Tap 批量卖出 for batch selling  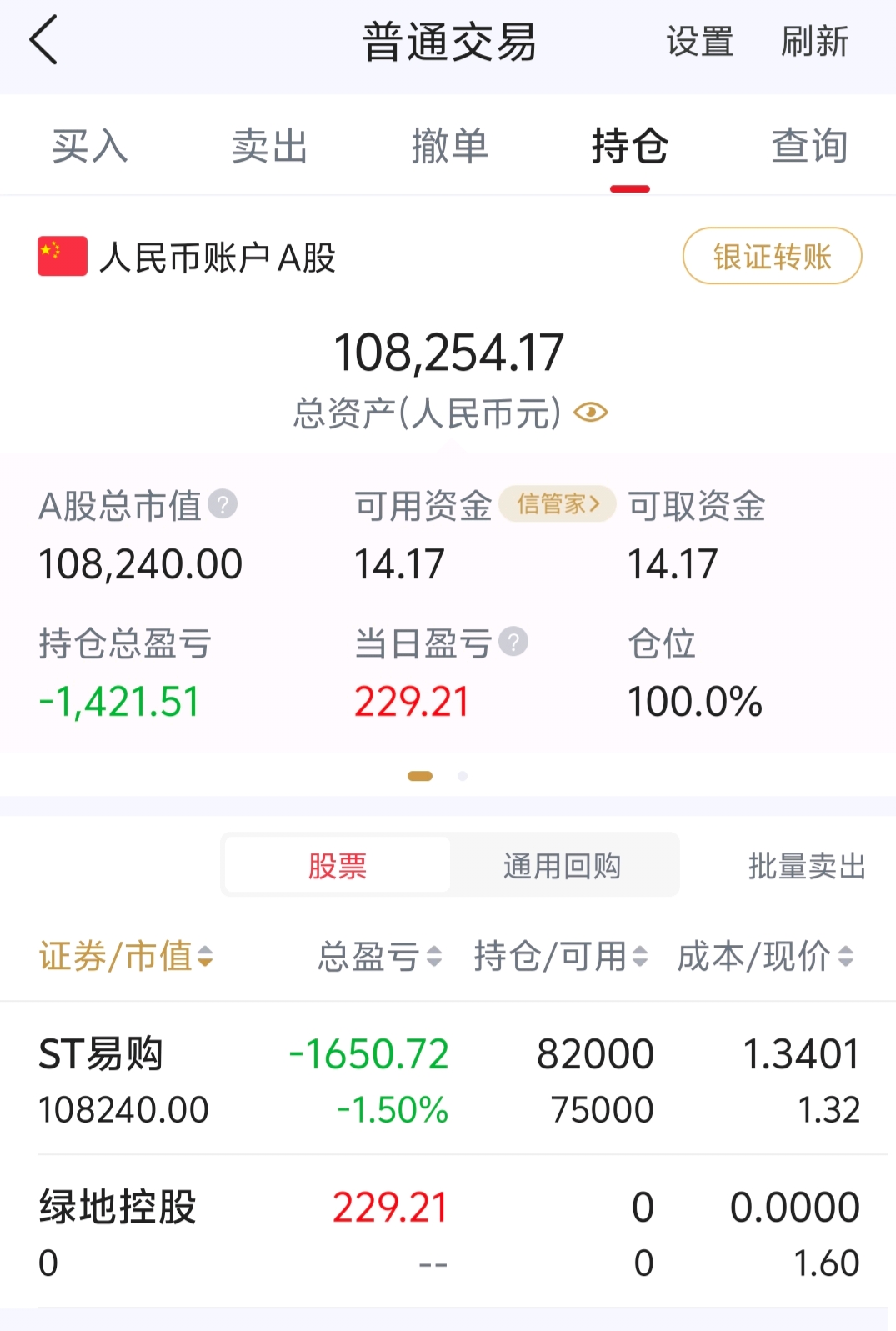tap(807, 866)
